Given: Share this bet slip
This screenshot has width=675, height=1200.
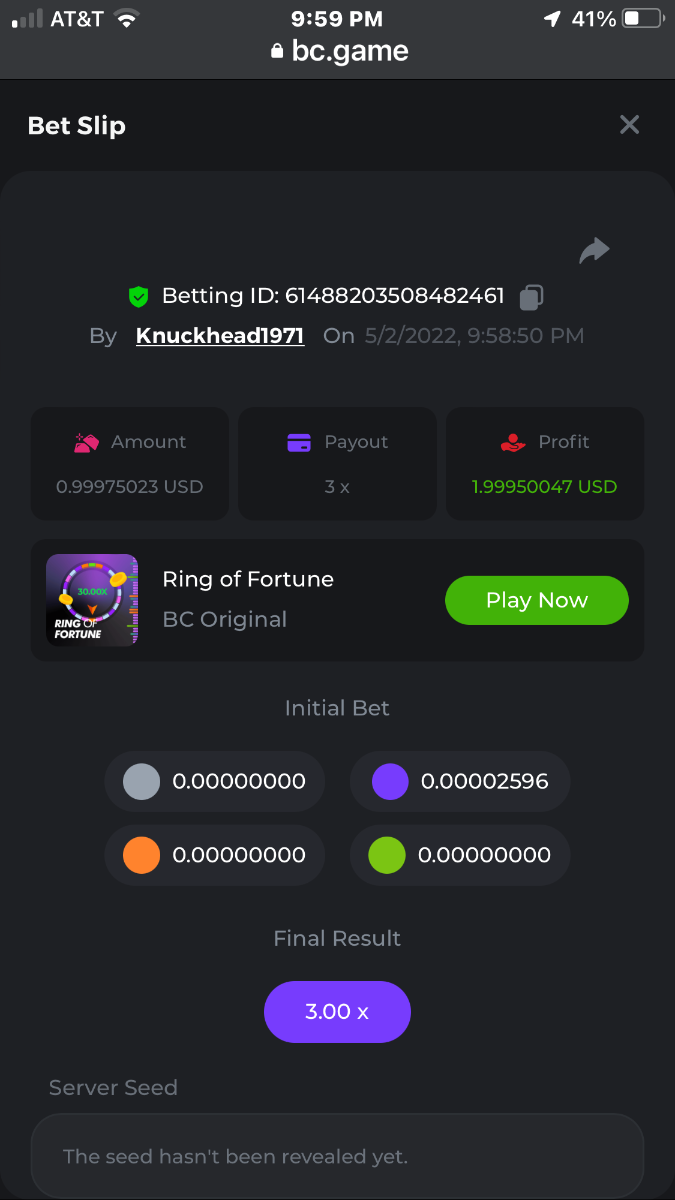Looking at the screenshot, I should 594,250.
